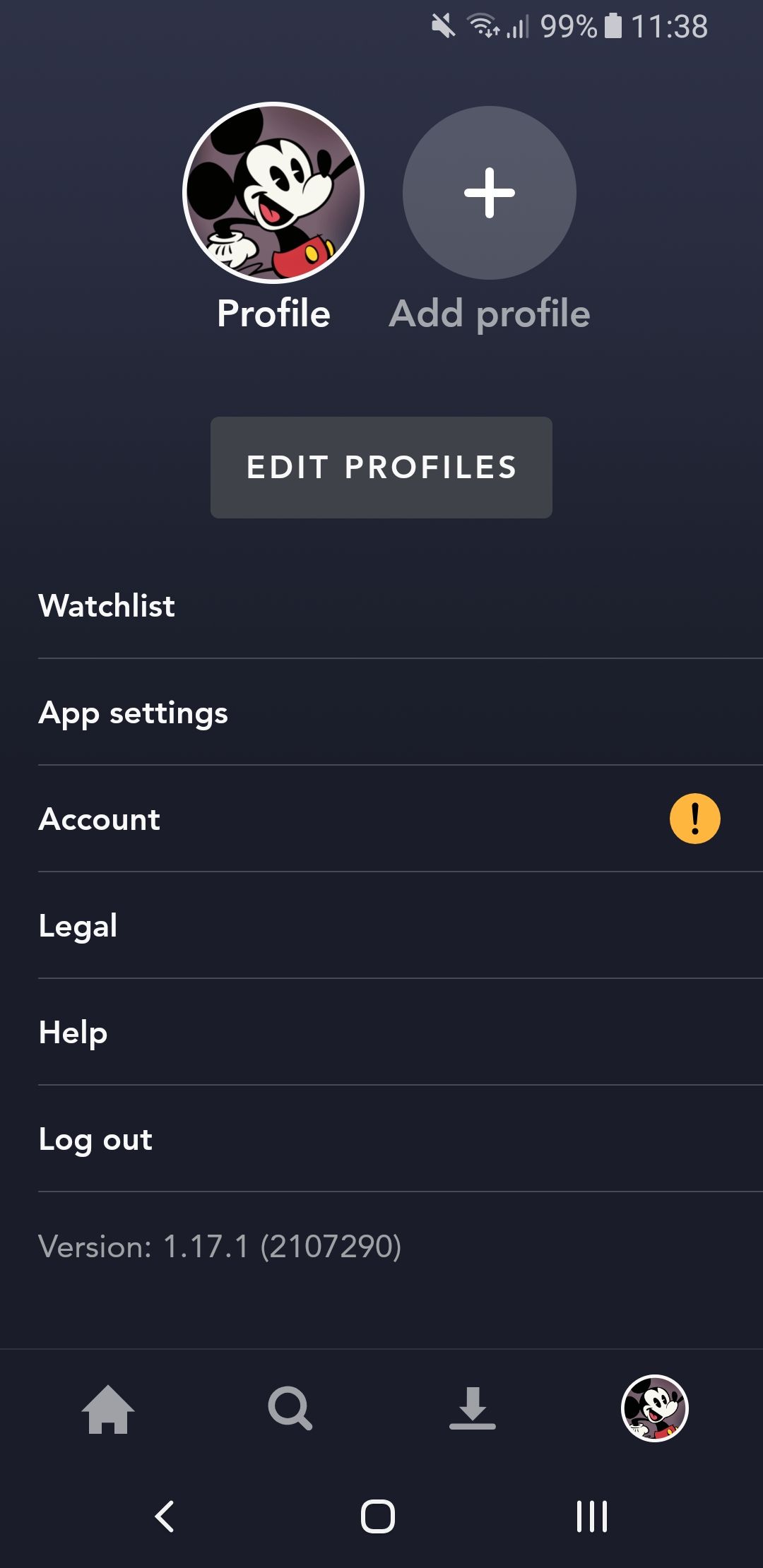
Task: Tap the plus icon to add a profile
Action: point(489,192)
